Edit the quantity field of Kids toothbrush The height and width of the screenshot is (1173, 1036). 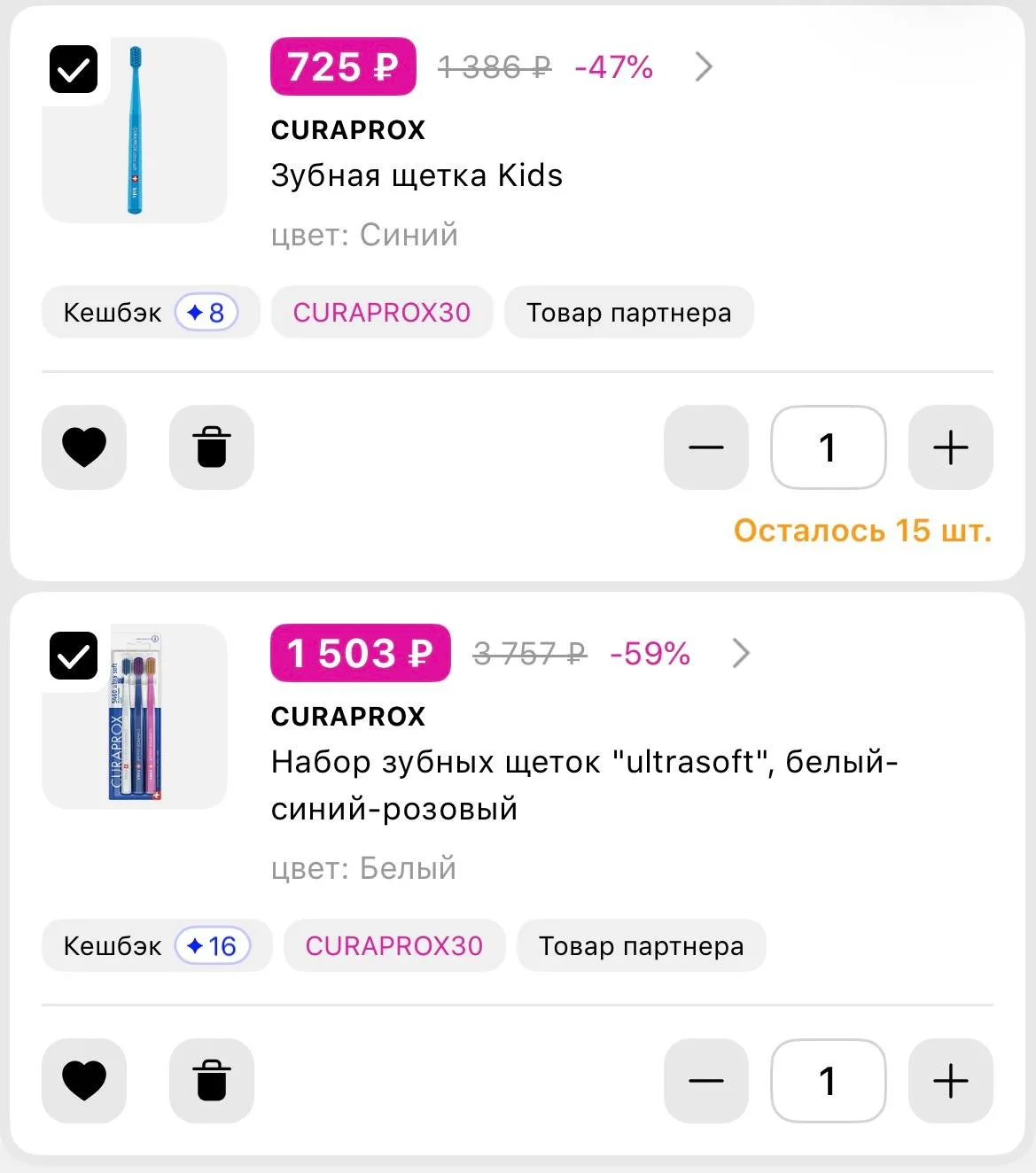point(828,447)
